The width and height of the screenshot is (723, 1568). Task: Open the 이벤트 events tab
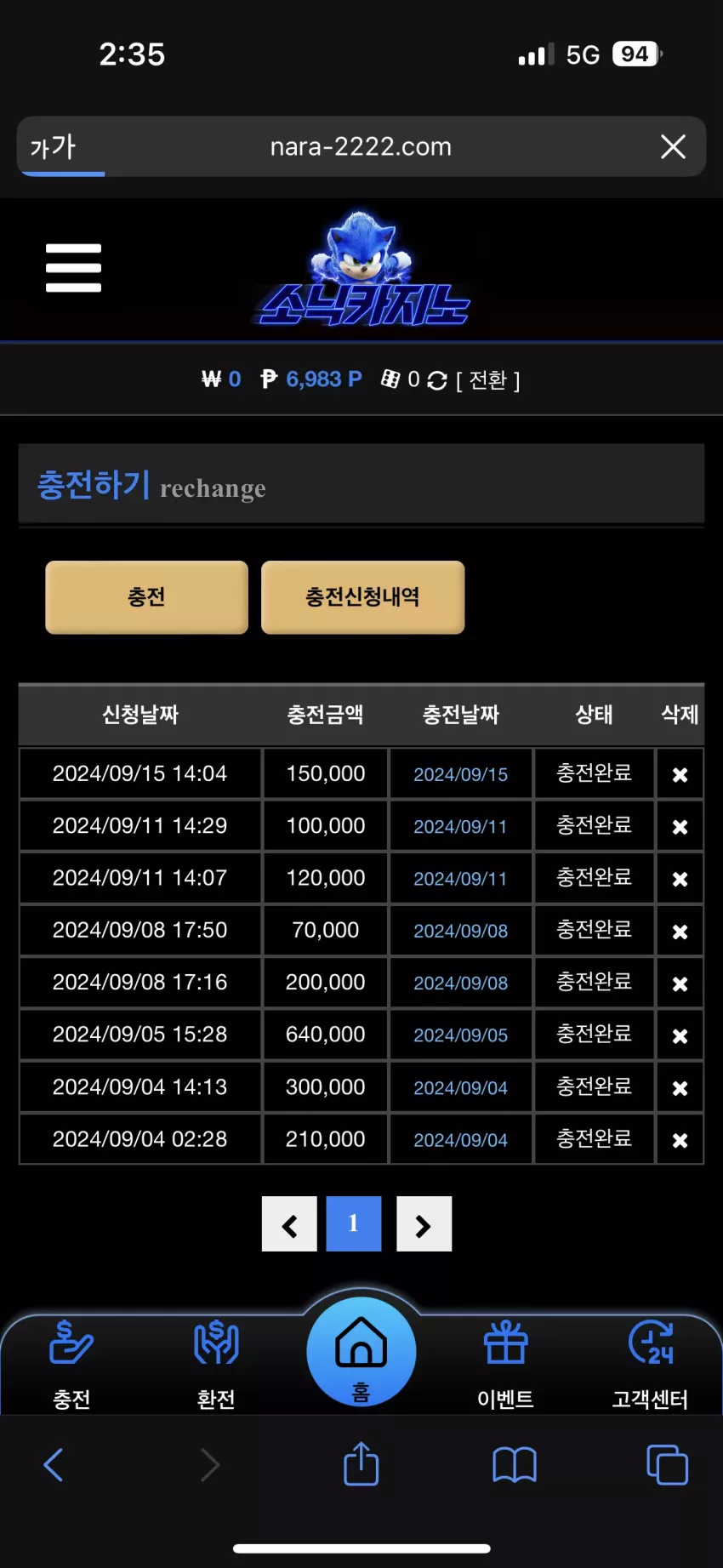pyautogui.click(x=506, y=1364)
